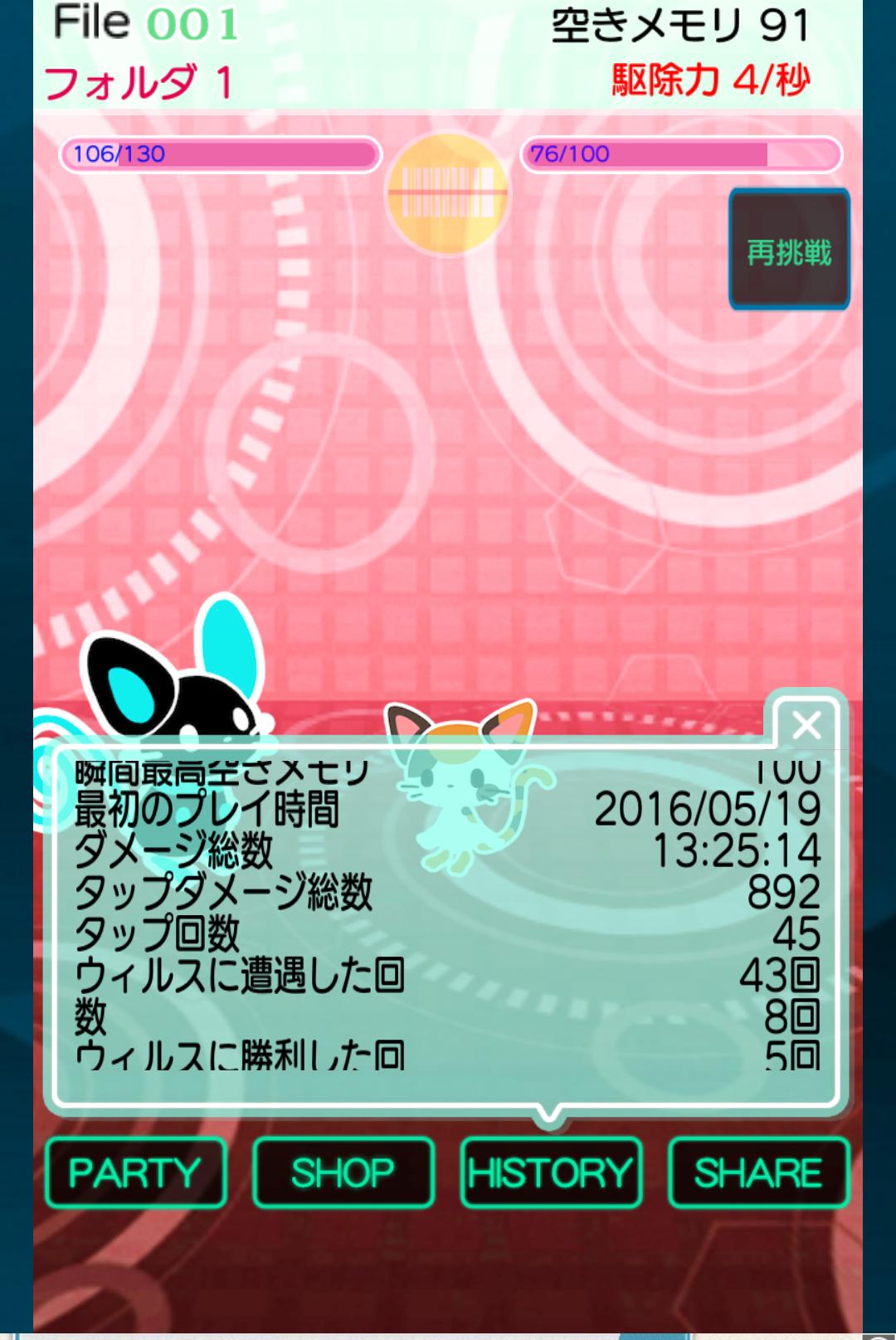Tap the SHARE button
The height and width of the screenshot is (1340, 896).
[758, 1172]
